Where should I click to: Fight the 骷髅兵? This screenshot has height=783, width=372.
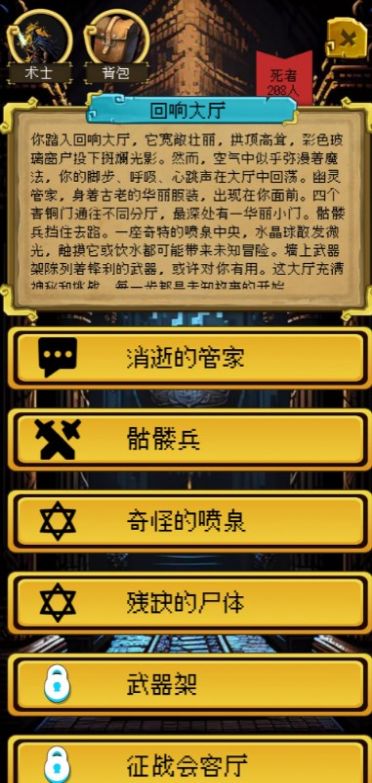coord(190,440)
